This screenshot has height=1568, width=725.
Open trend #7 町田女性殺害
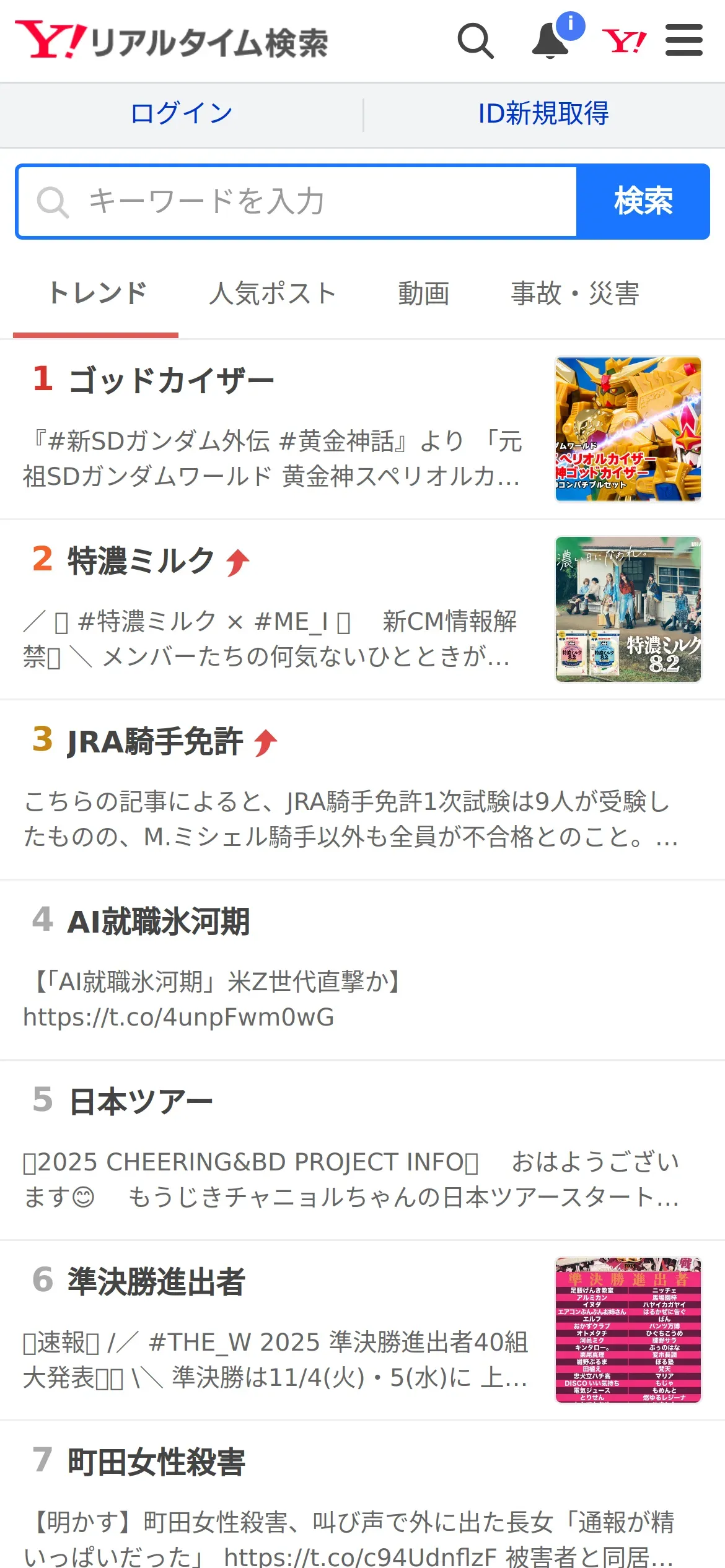156,1462
